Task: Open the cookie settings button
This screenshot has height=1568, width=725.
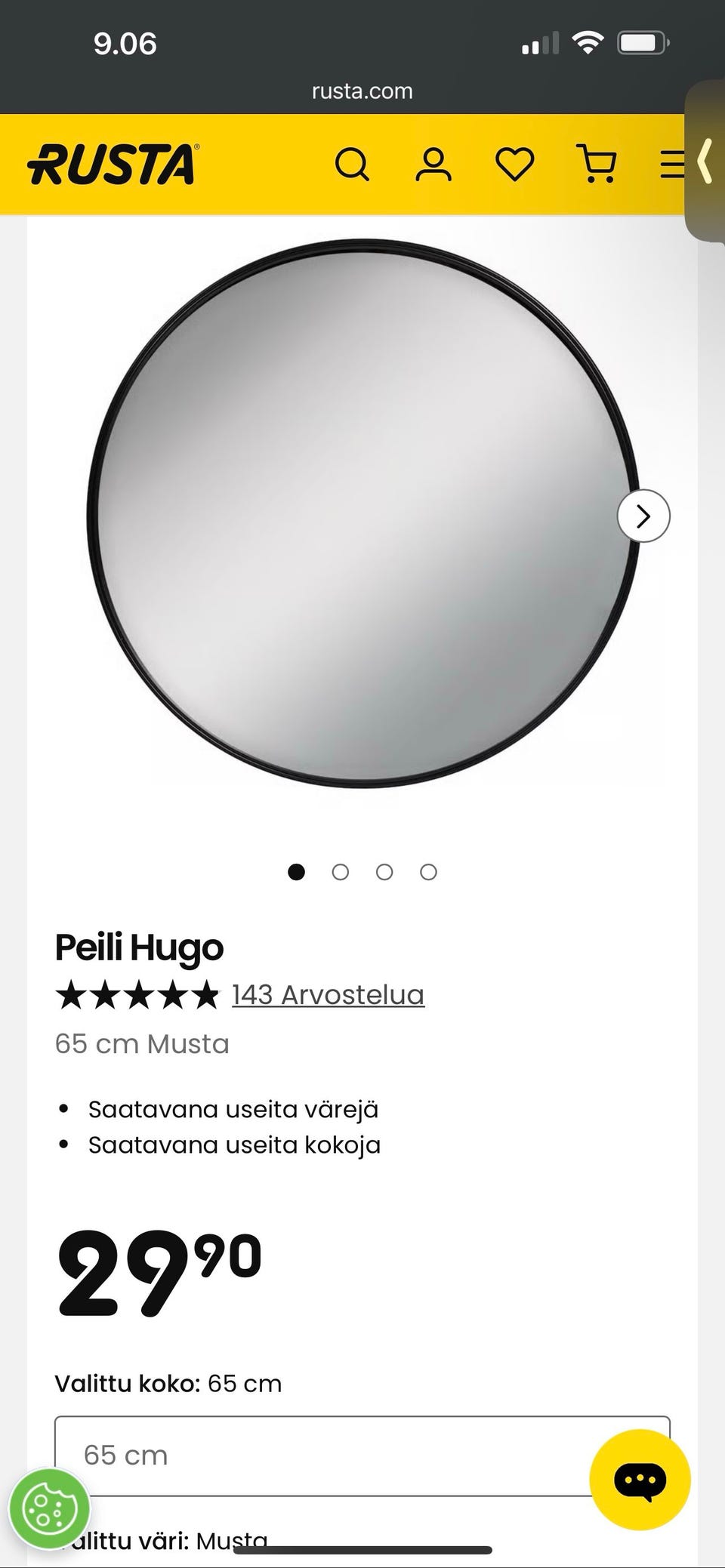Action: 50,1509
